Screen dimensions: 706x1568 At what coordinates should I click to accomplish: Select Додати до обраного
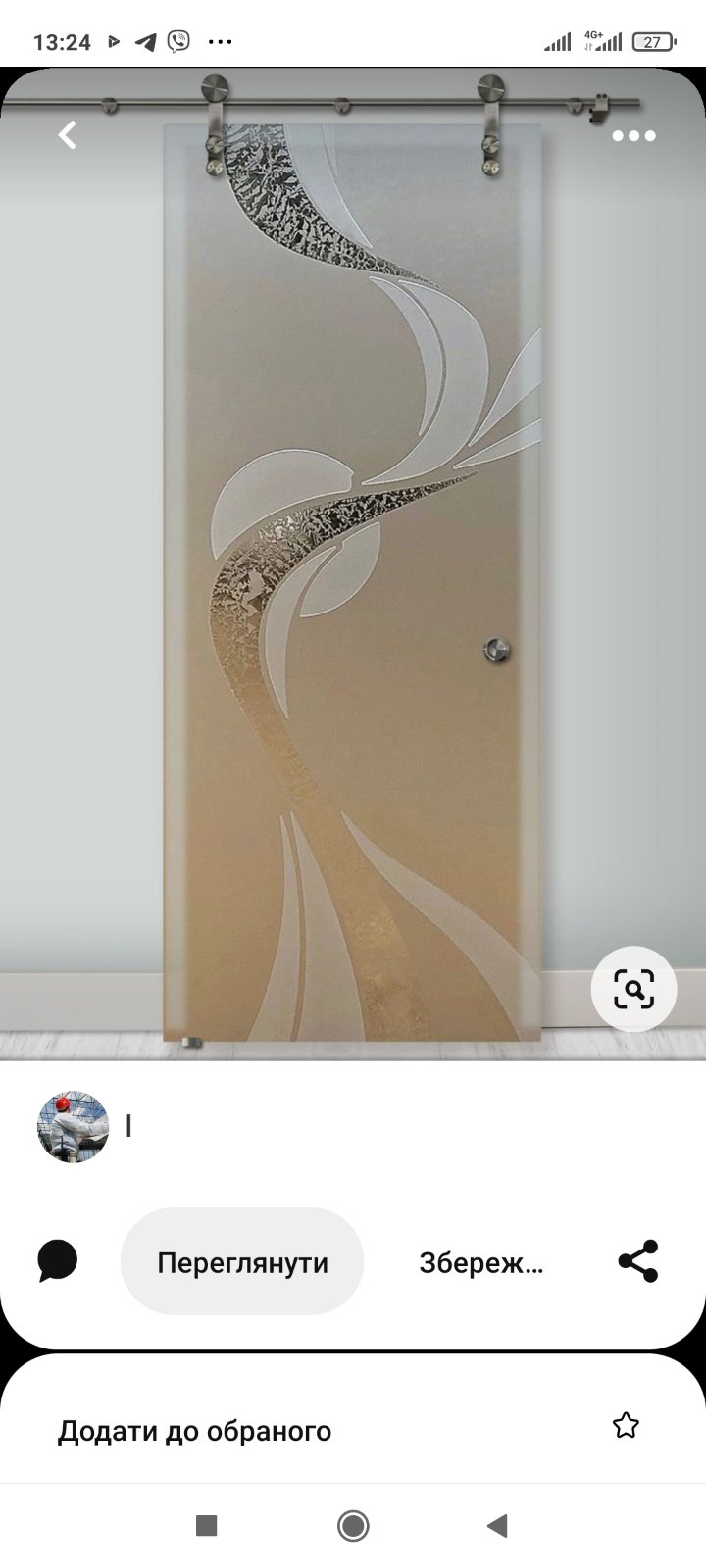click(x=195, y=1431)
